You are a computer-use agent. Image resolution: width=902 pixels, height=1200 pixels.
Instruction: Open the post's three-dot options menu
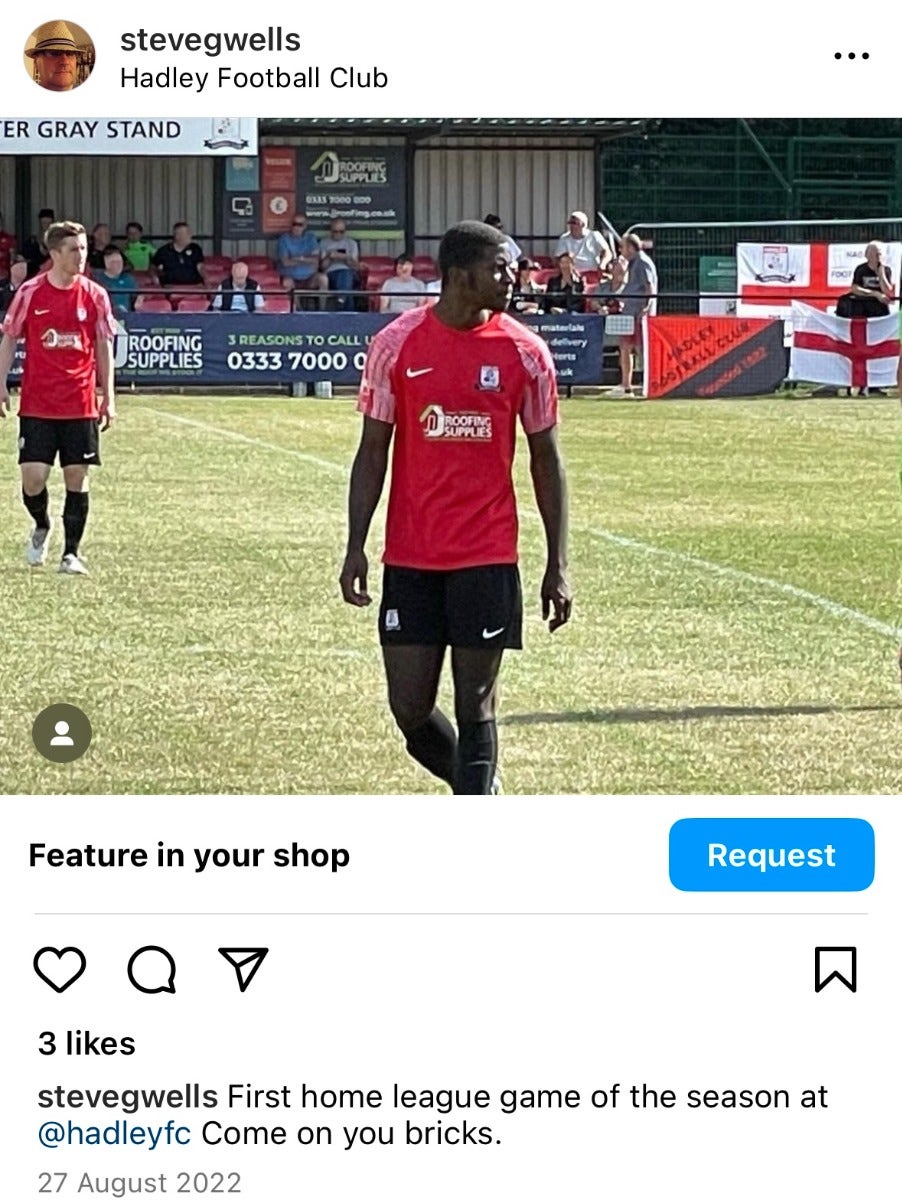(x=851, y=56)
